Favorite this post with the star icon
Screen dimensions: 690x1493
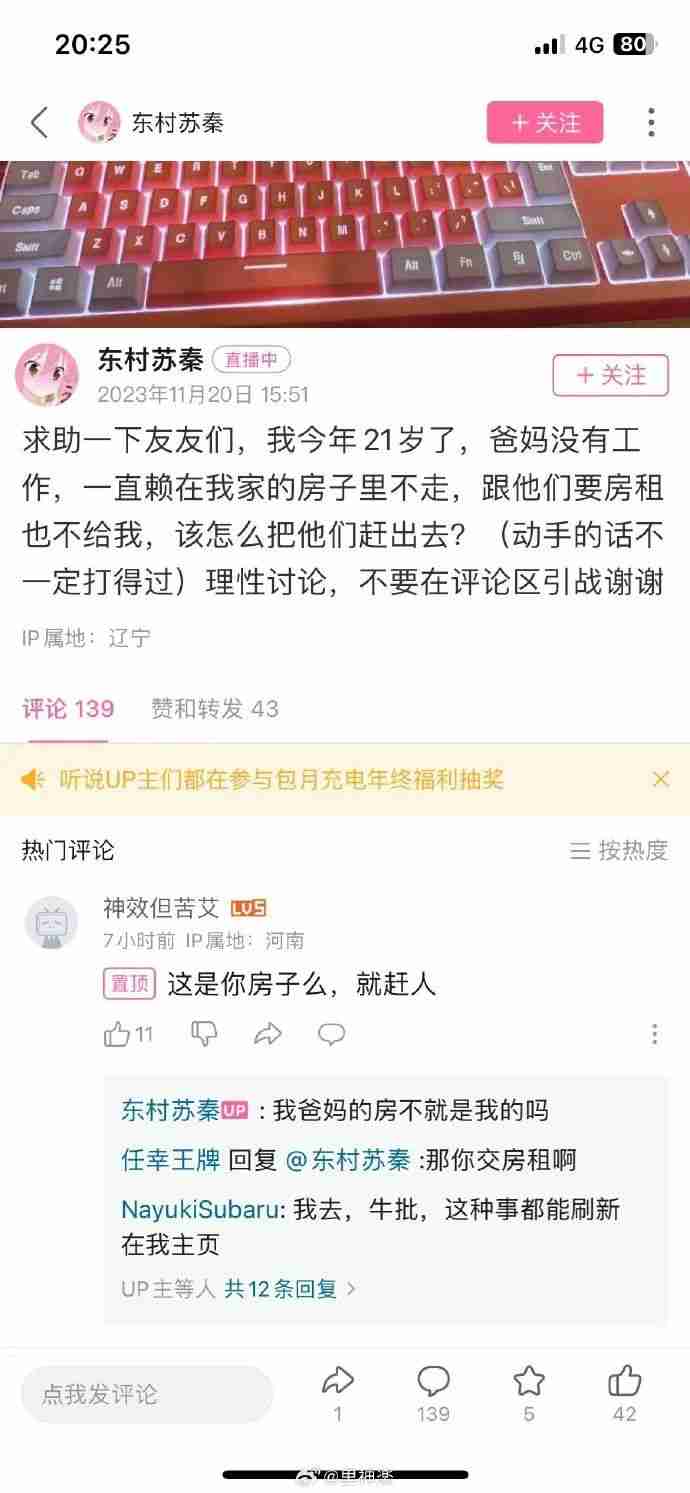(529, 1383)
